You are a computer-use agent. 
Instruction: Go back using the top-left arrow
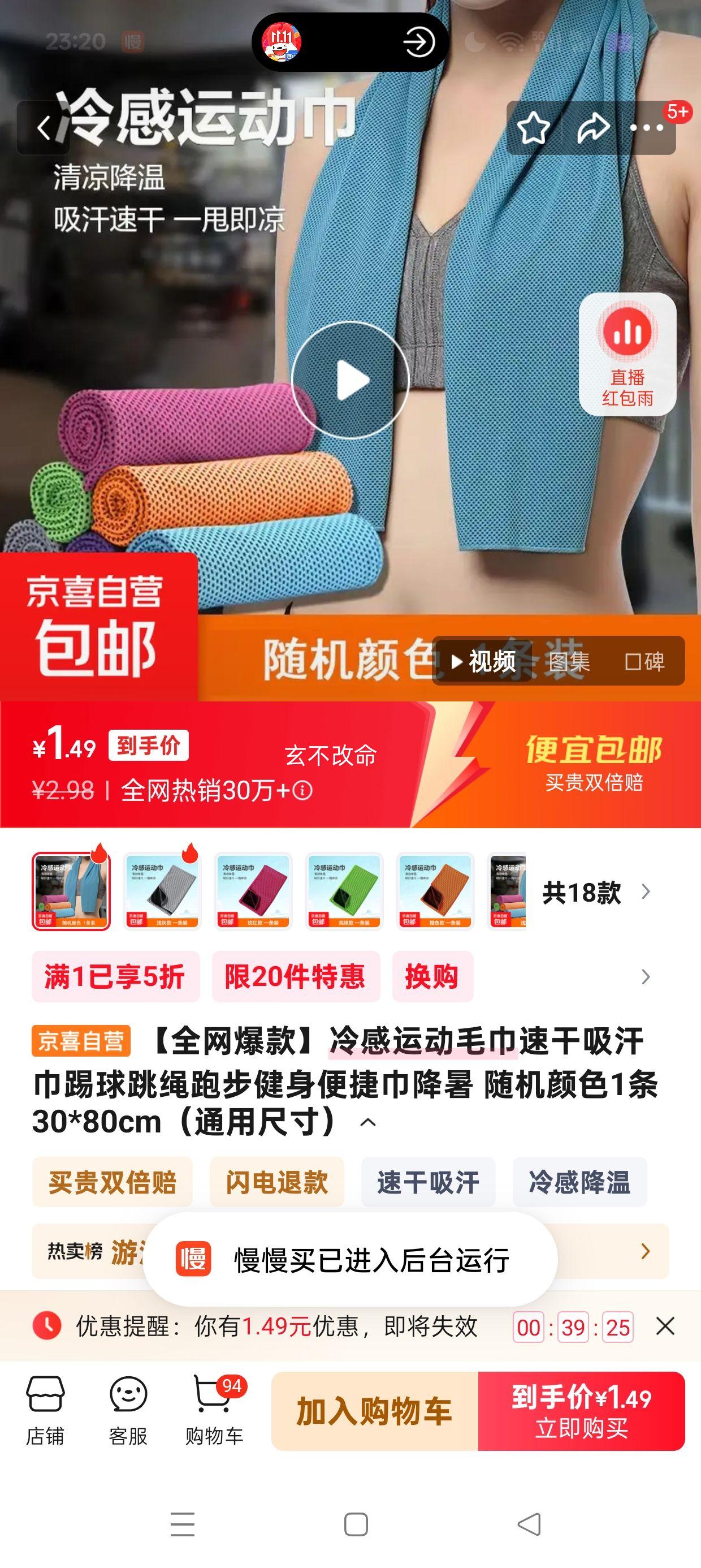coord(43,128)
